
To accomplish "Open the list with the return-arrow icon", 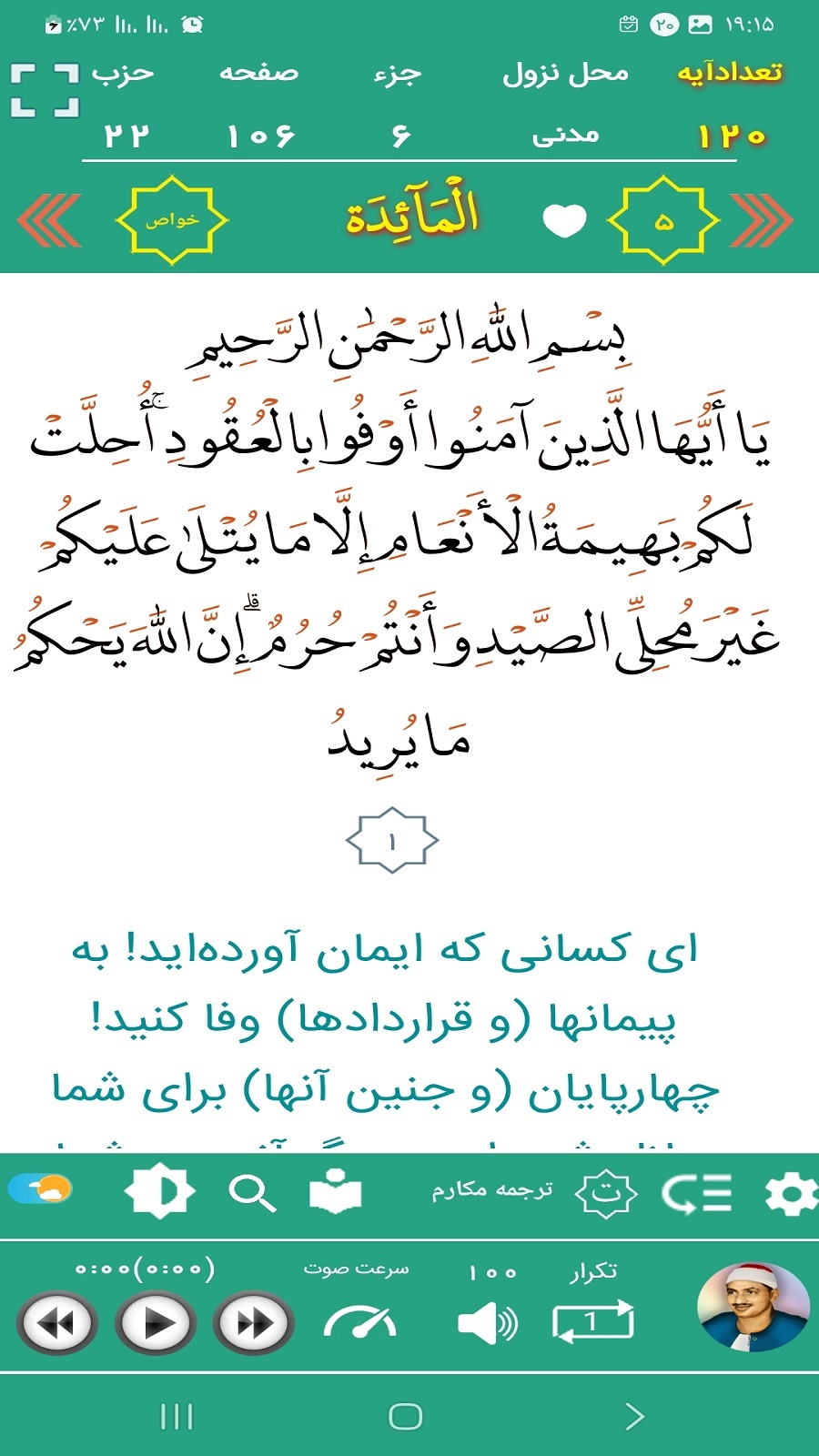I will 697,1193.
